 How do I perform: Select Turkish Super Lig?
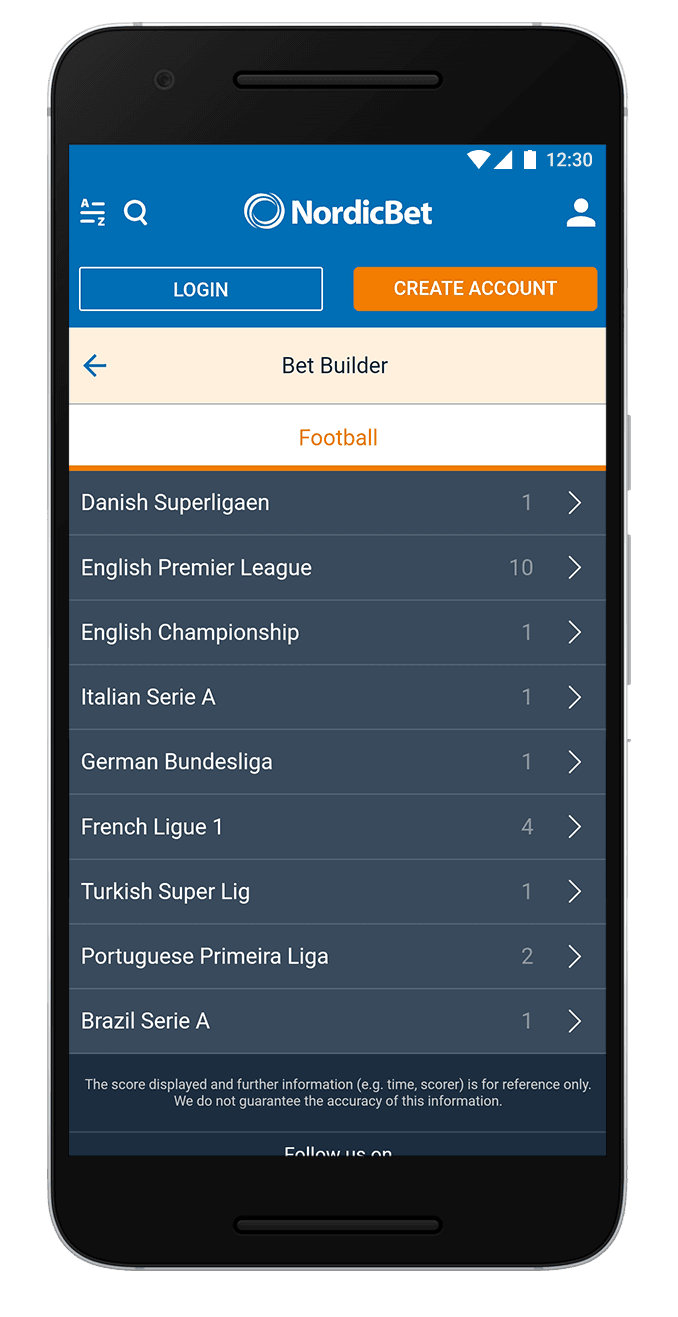pos(337,891)
